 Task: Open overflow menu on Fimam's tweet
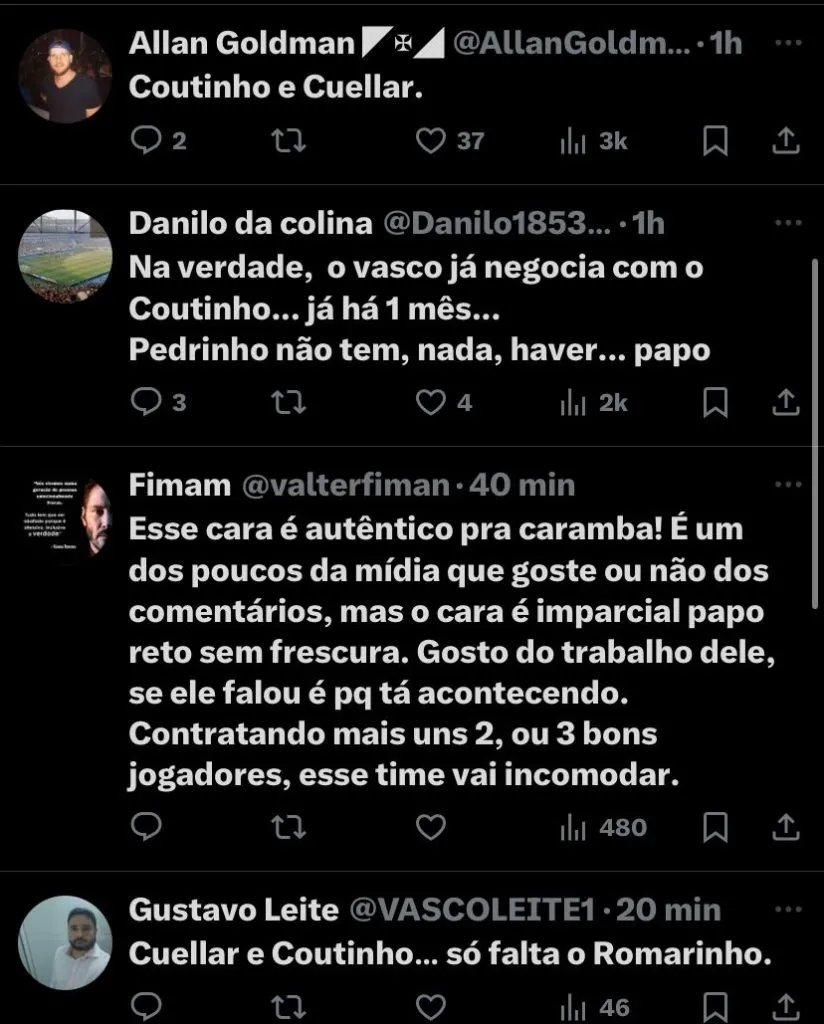pos(787,485)
